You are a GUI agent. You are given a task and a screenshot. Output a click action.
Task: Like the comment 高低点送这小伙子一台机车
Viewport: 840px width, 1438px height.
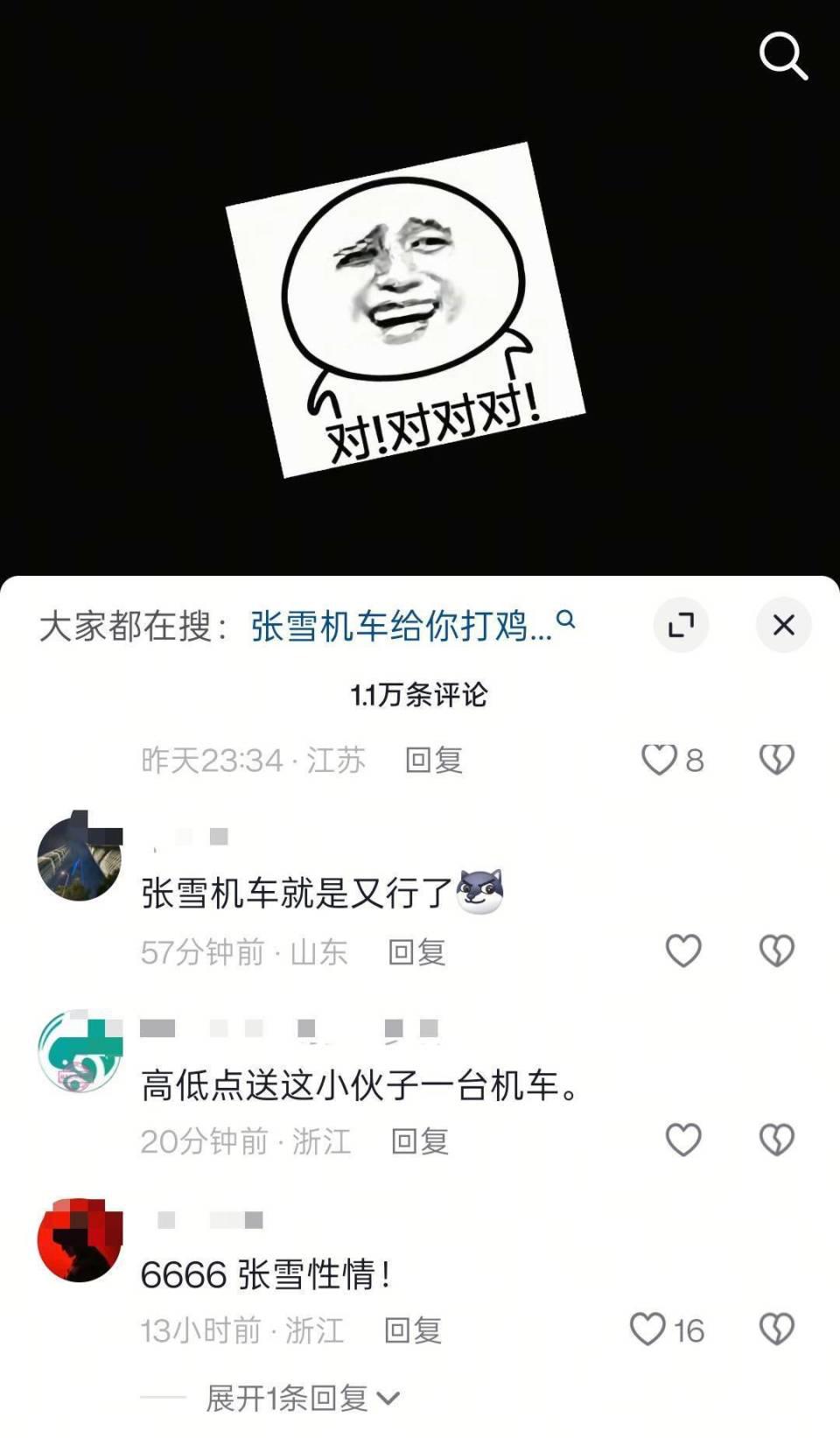(683, 1140)
